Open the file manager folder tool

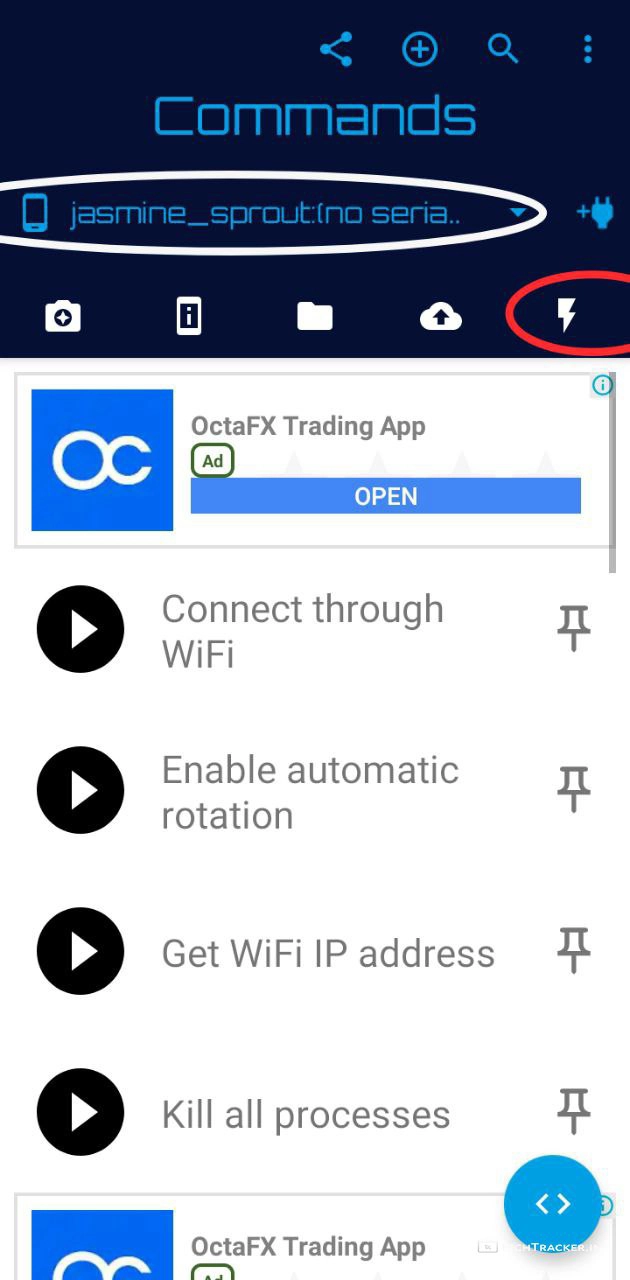click(314, 317)
